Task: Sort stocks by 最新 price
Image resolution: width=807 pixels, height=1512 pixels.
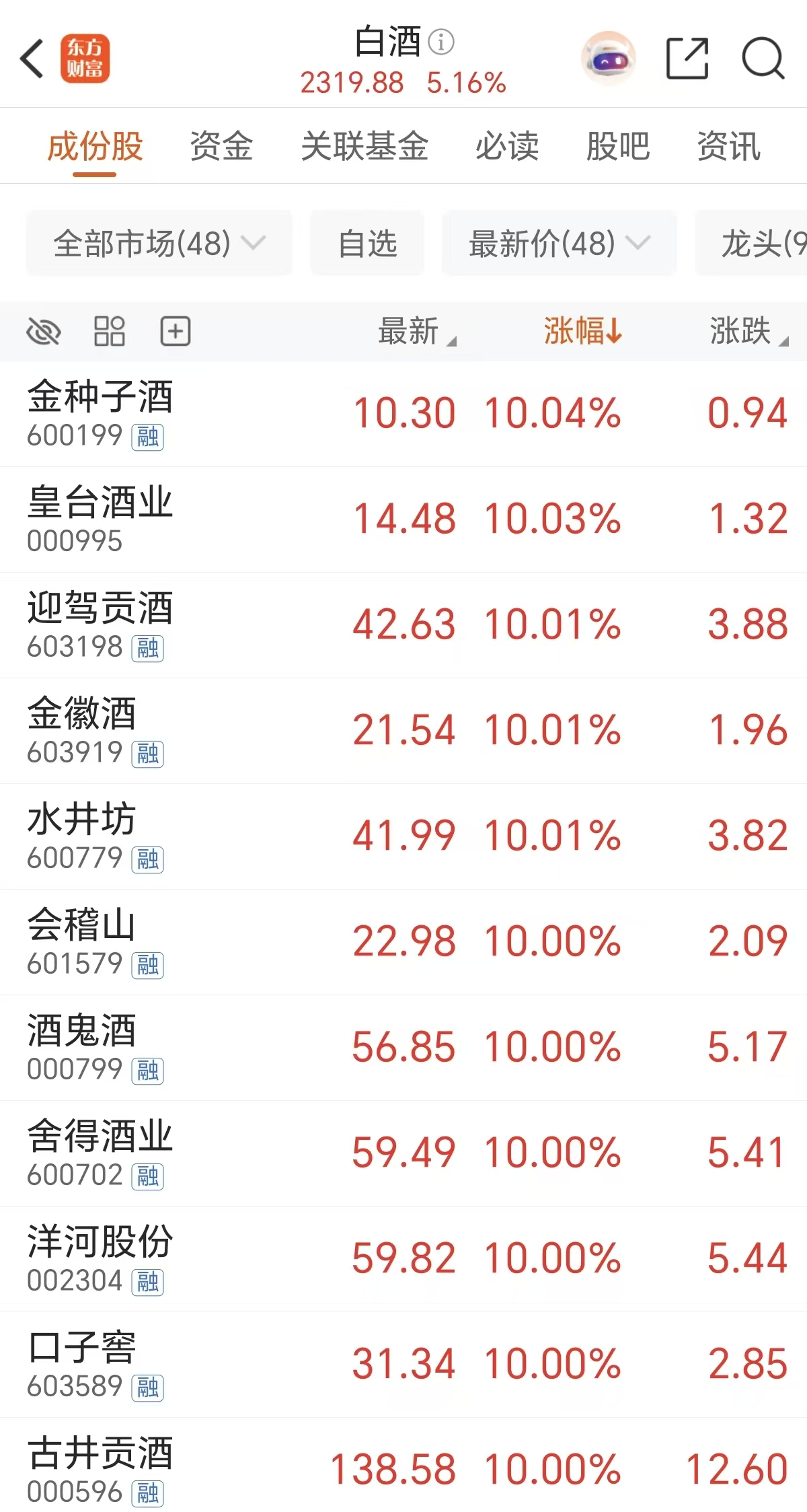Action: pos(416,331)
